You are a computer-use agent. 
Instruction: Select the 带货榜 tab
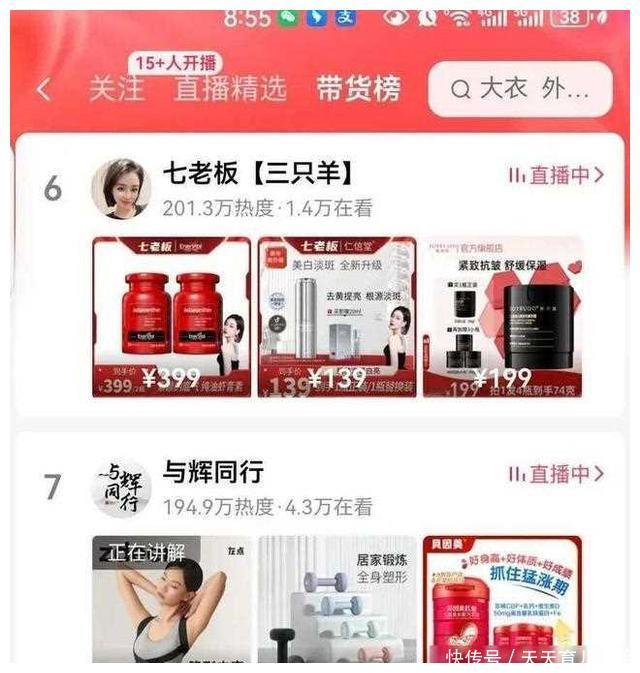[358, 88]
